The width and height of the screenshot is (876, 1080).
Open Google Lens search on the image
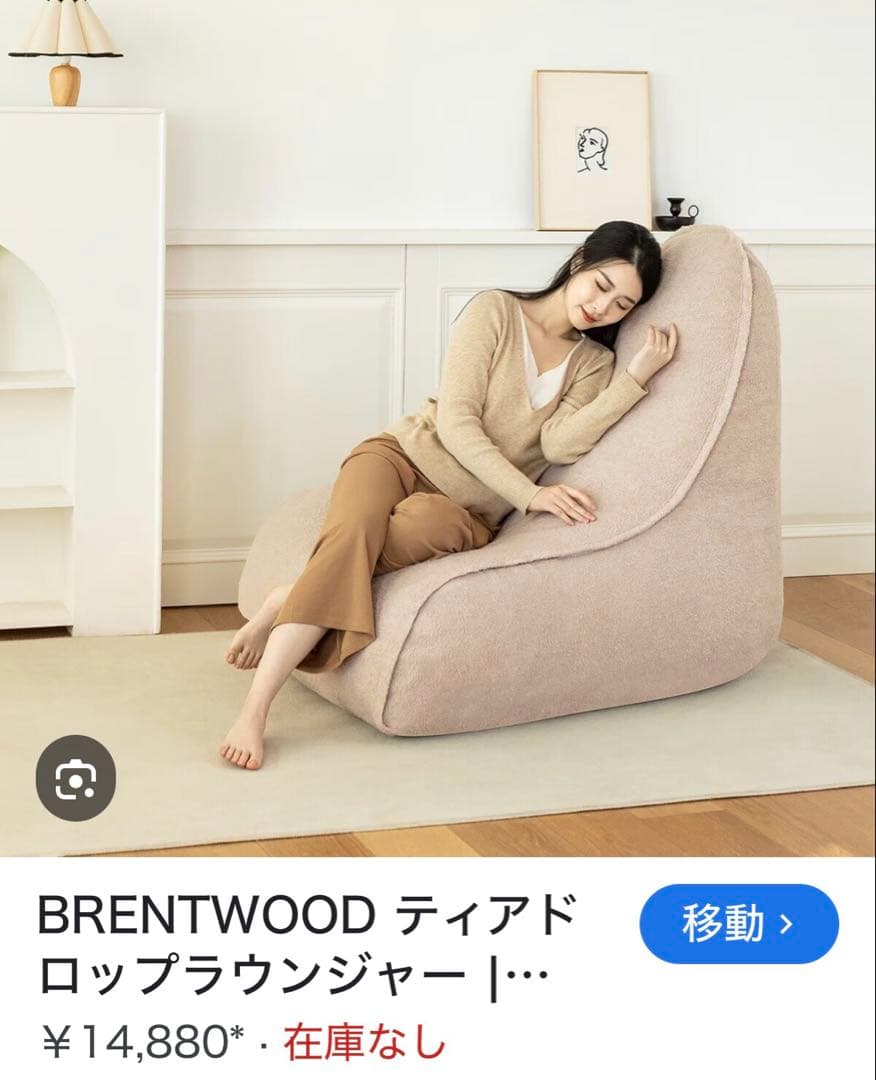76,780
